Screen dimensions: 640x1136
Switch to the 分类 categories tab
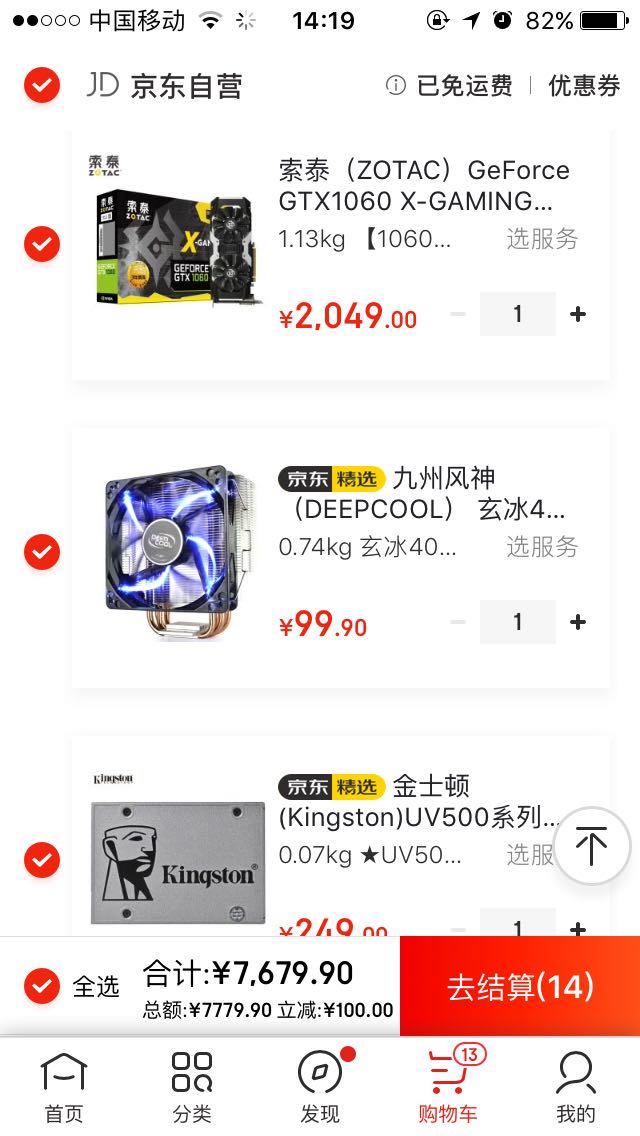coord(192,1087)
